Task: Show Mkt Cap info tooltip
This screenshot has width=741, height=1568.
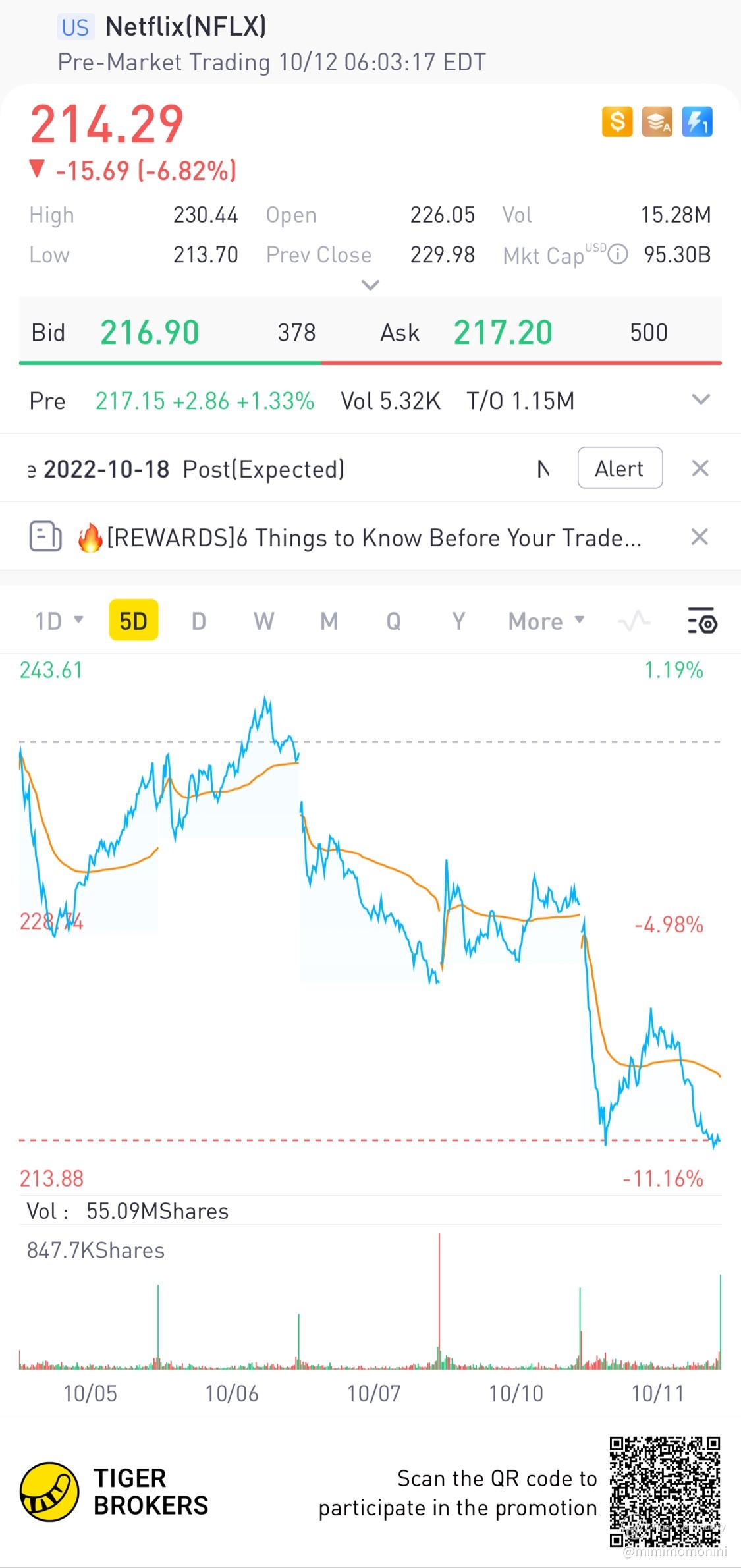Action: (618, 254)
